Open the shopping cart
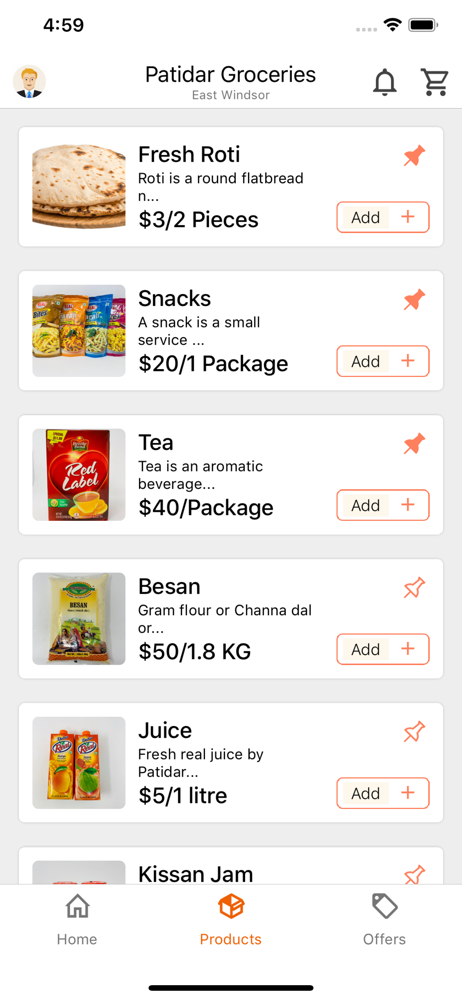This screenshot has height=1000, width=462. (x=434, y=82)
